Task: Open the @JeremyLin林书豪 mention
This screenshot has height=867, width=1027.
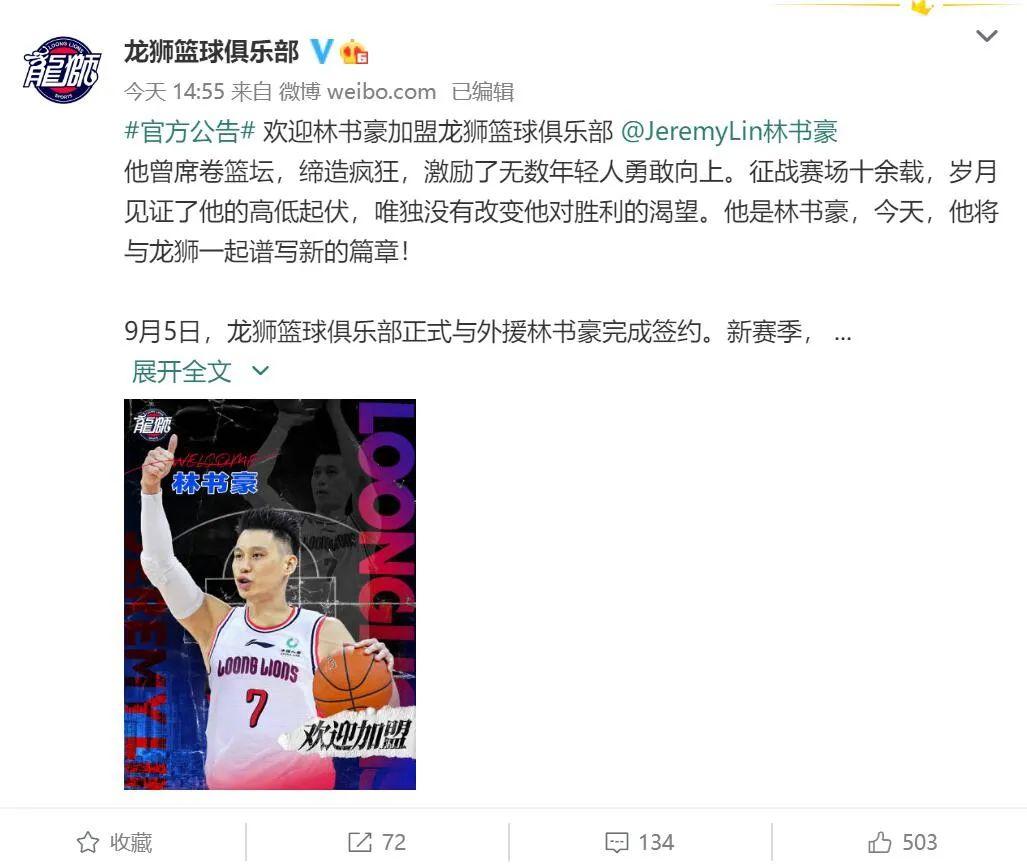Action: [728, 131]
